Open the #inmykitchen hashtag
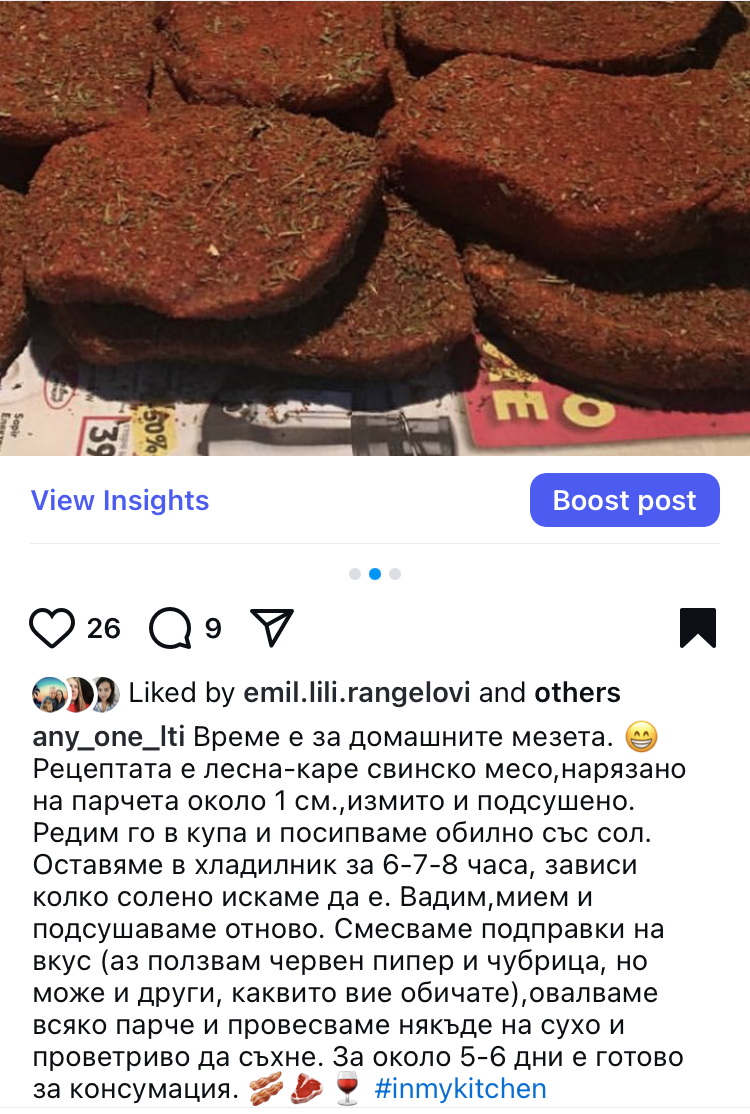 click(x=460, y=1089)
